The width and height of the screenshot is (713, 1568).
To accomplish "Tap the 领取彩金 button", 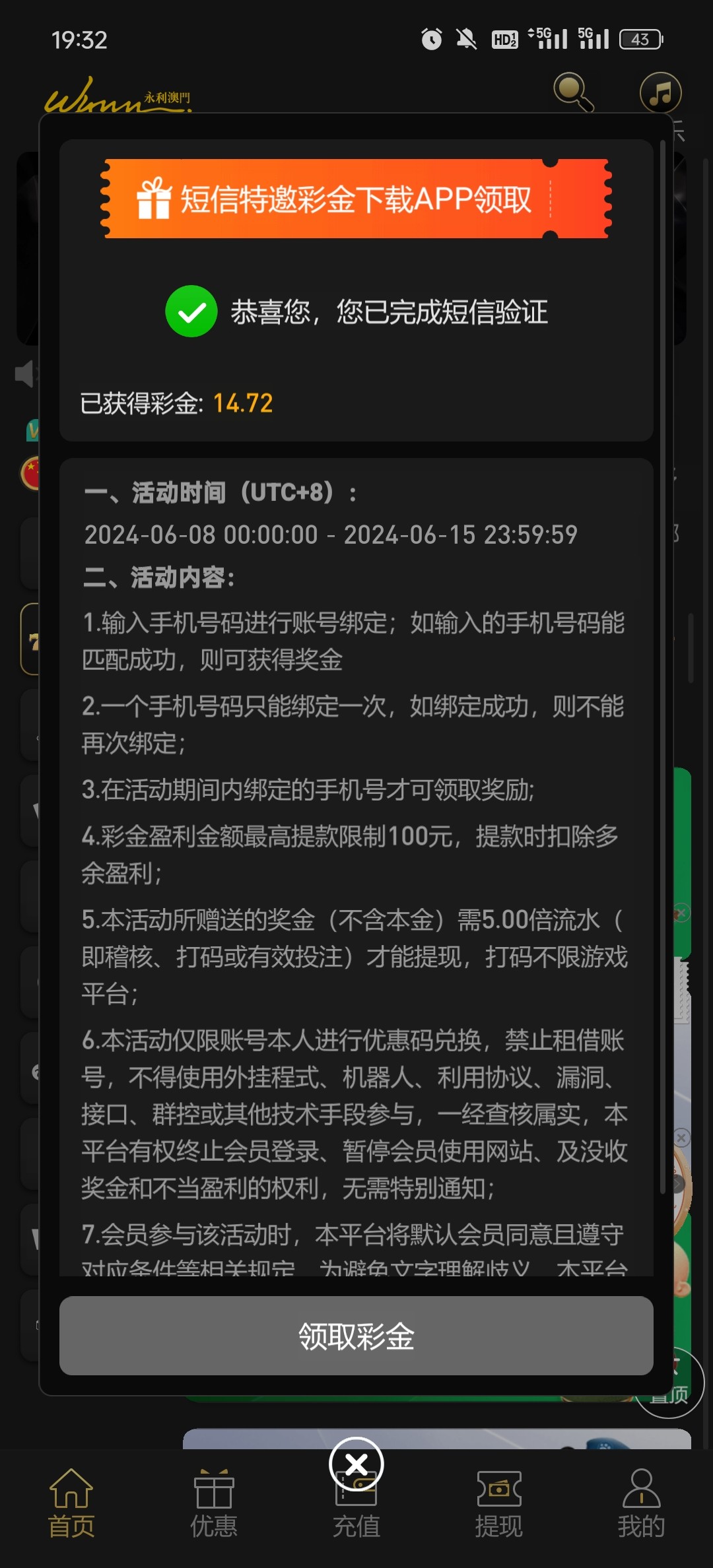I will [356, 1336].
